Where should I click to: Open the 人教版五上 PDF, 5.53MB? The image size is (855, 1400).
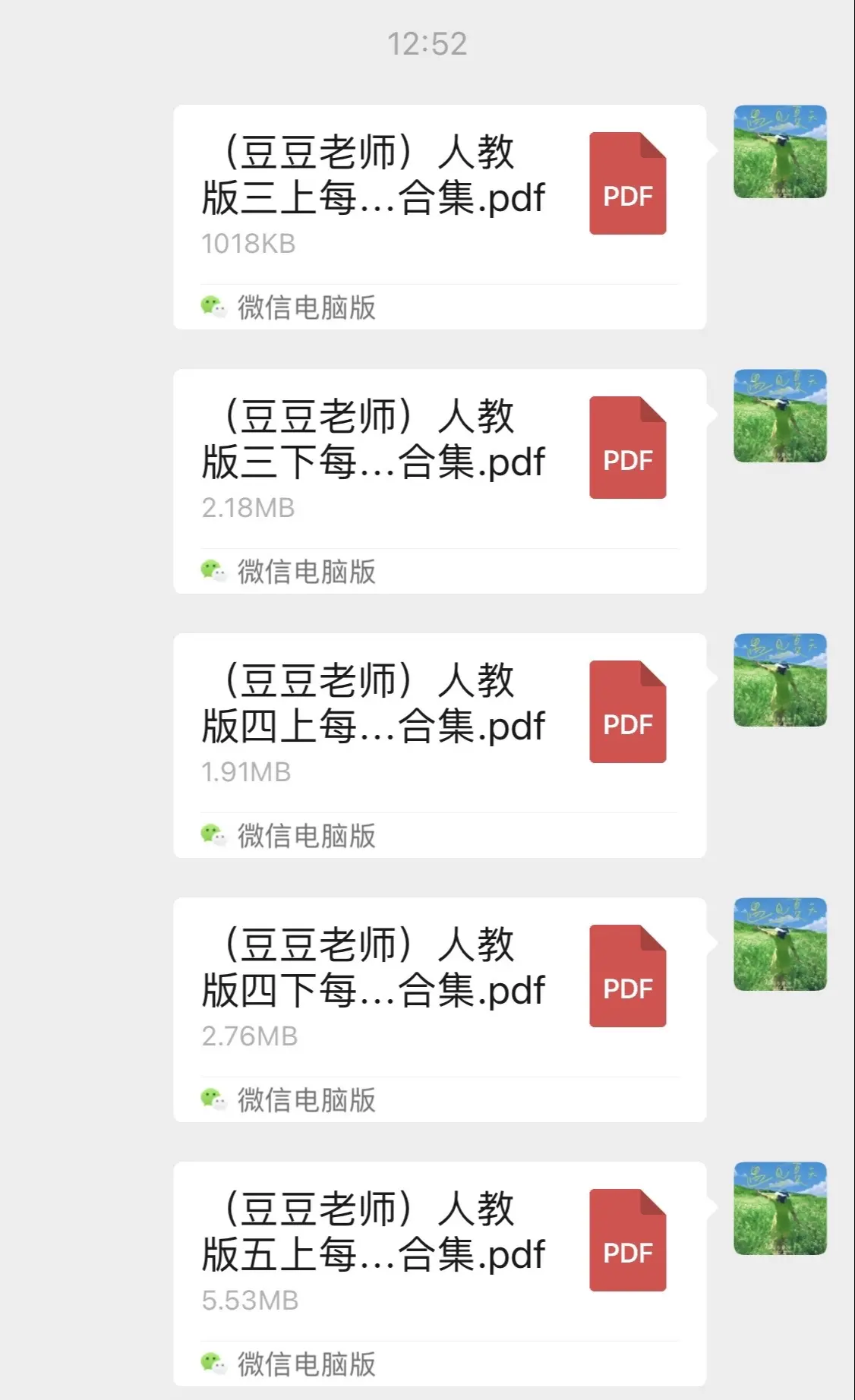coord(440,1274)
